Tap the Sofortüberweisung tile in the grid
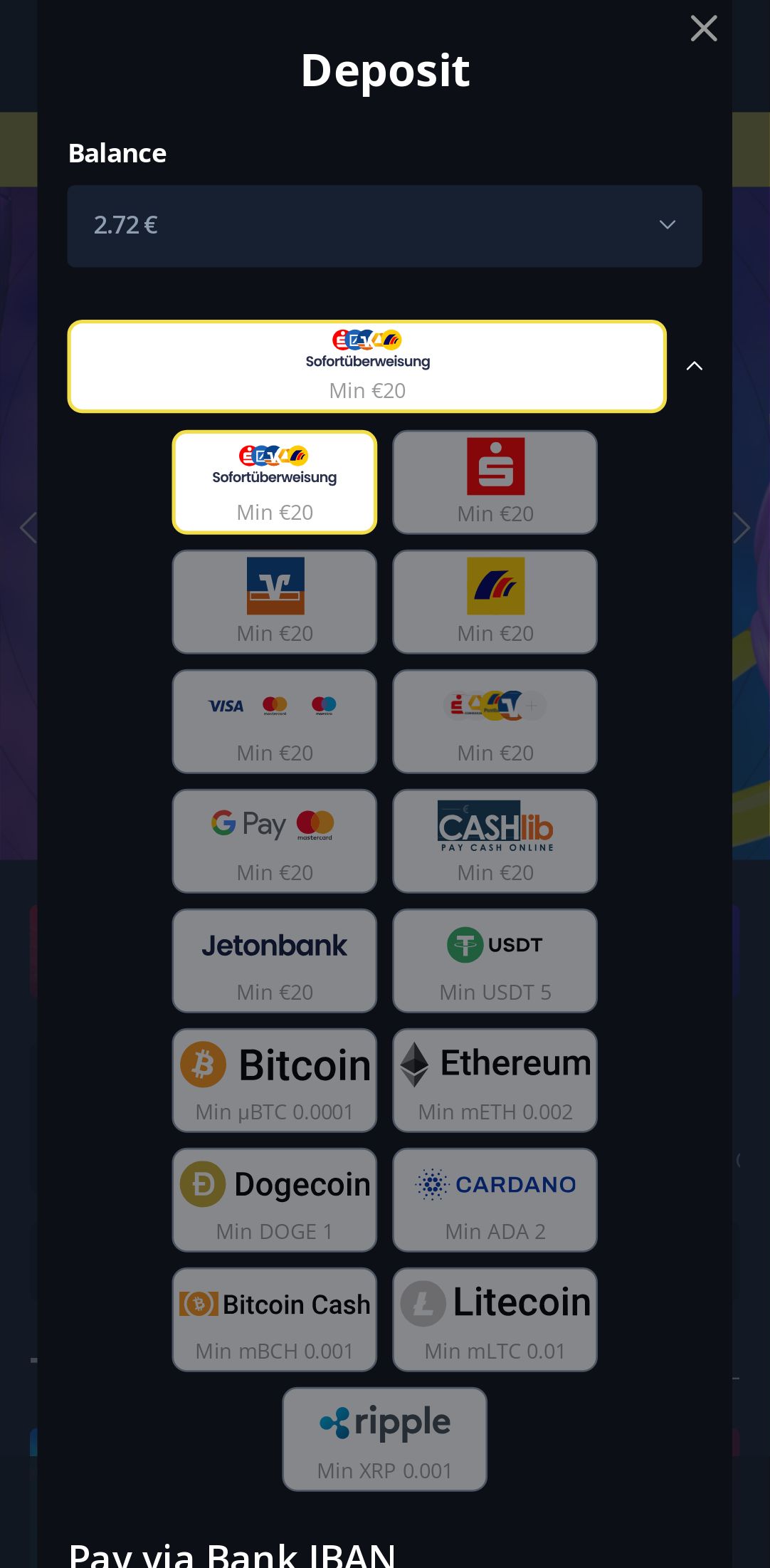 coord(275,482)
